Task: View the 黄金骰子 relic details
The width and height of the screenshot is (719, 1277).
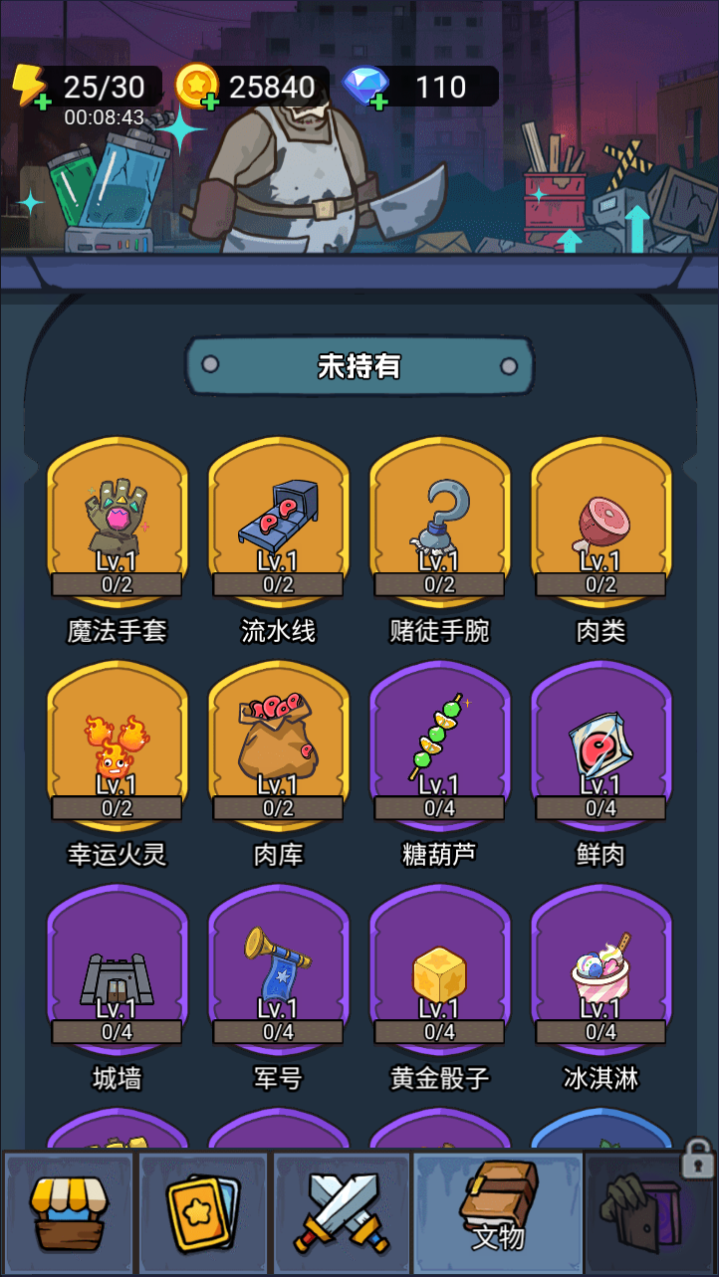Action: [x=440, y=969]
